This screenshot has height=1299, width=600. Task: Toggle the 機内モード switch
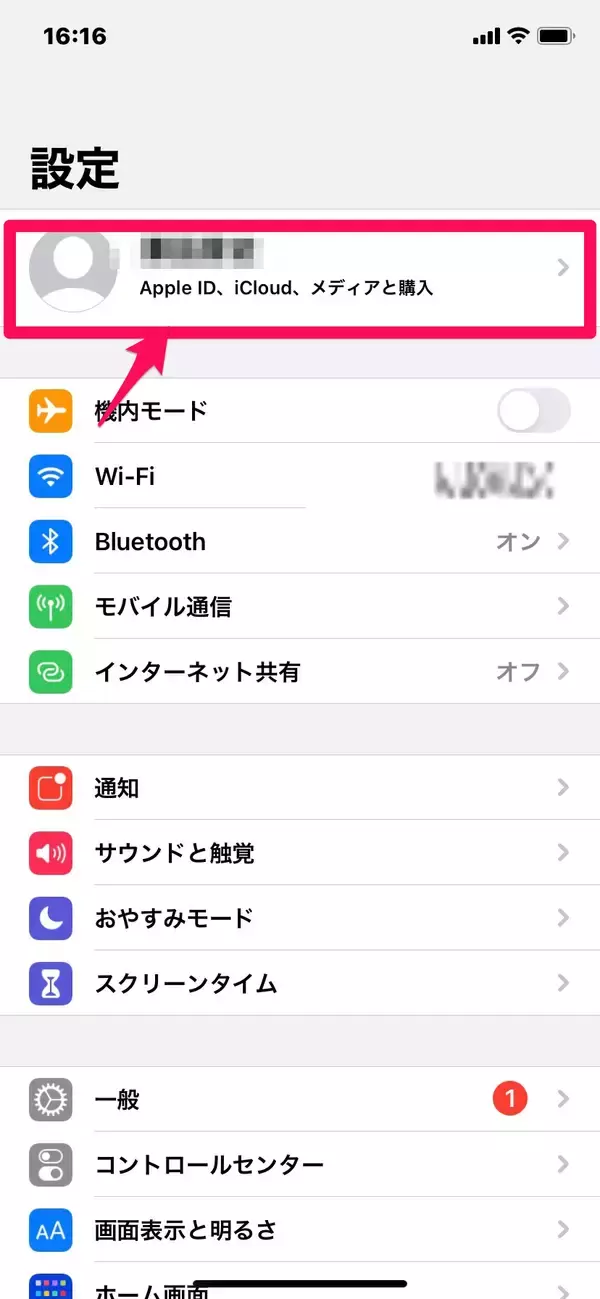click(533, 411)
